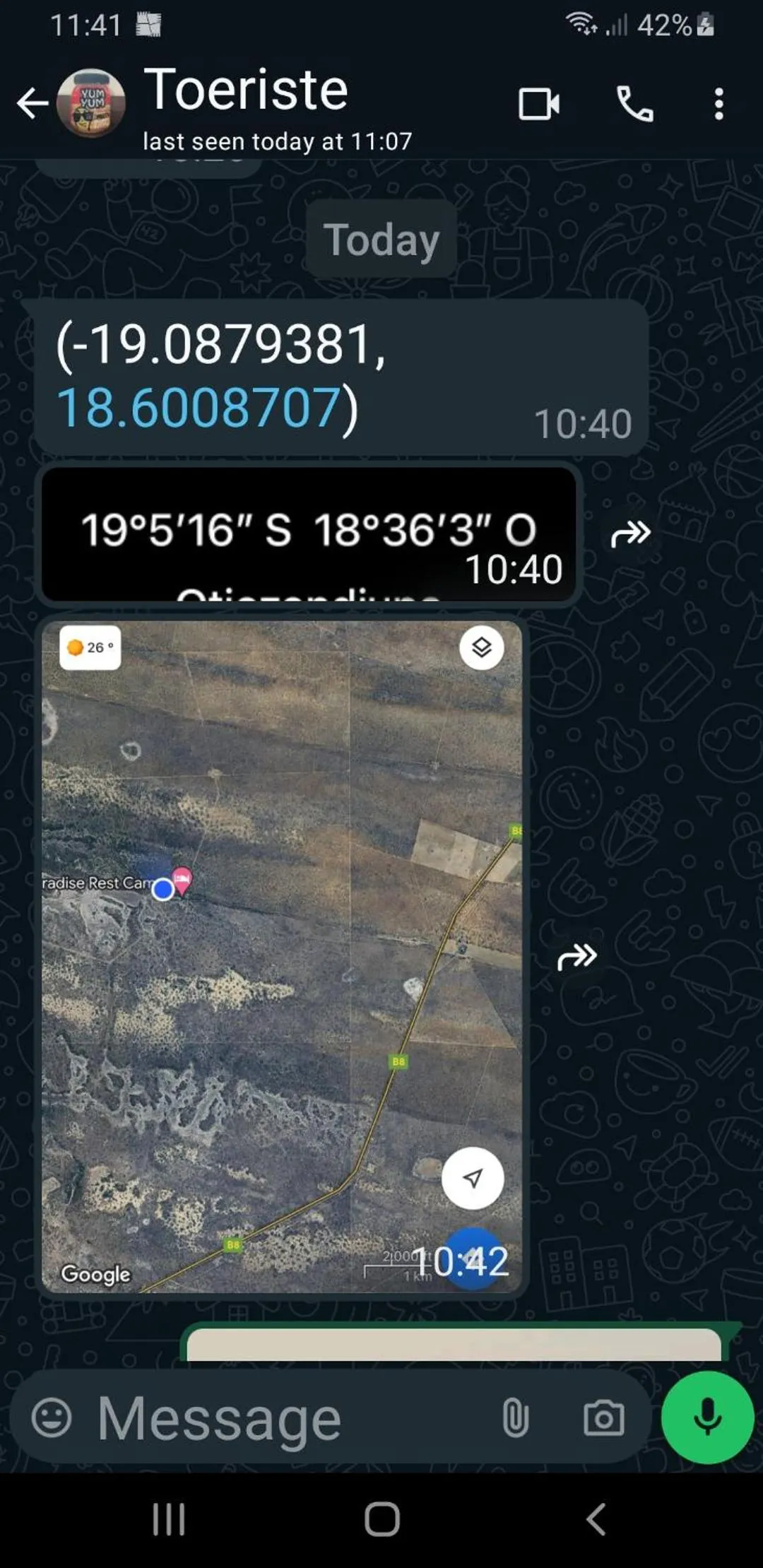Go back to the chats list

click(x=32, y=104)
